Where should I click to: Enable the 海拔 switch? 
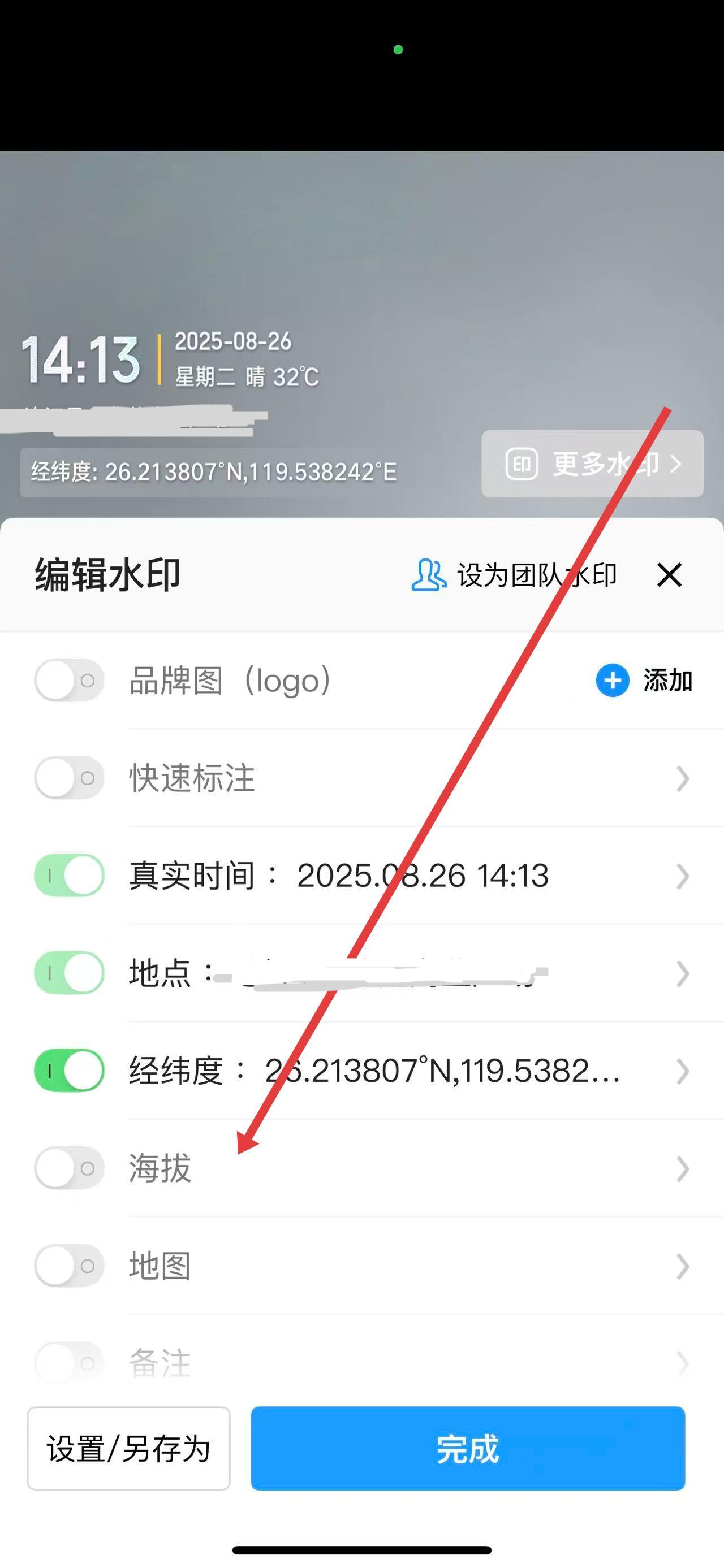(69, 1168)
